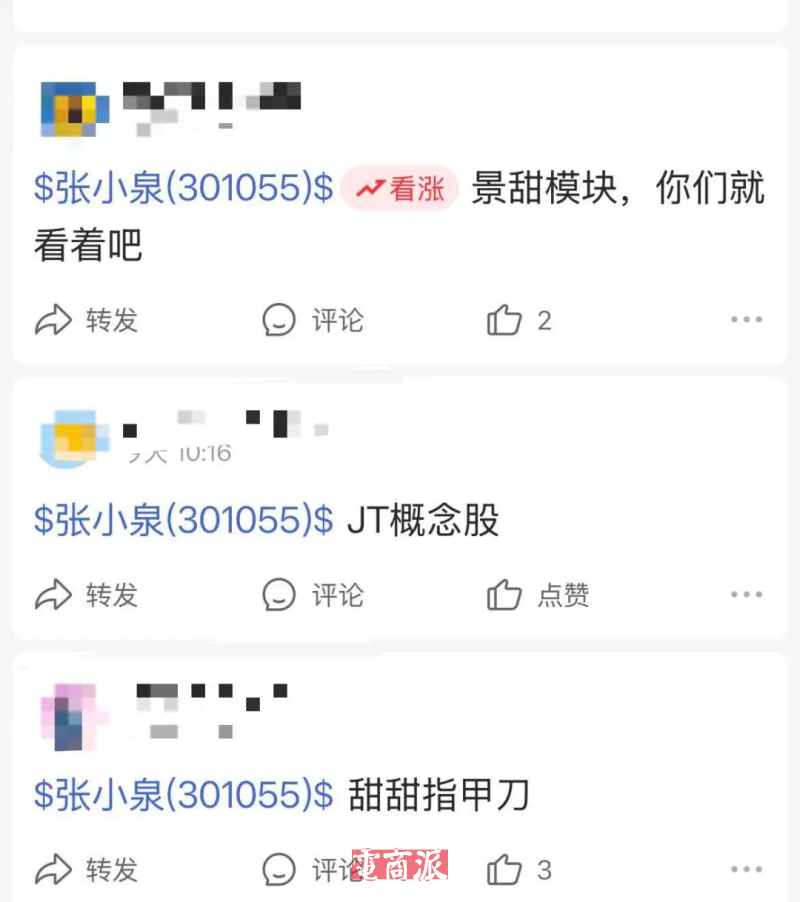Open avatar of the 甜甜指甲刀 post author
The image size is (800, 902).
pos(75,717)
